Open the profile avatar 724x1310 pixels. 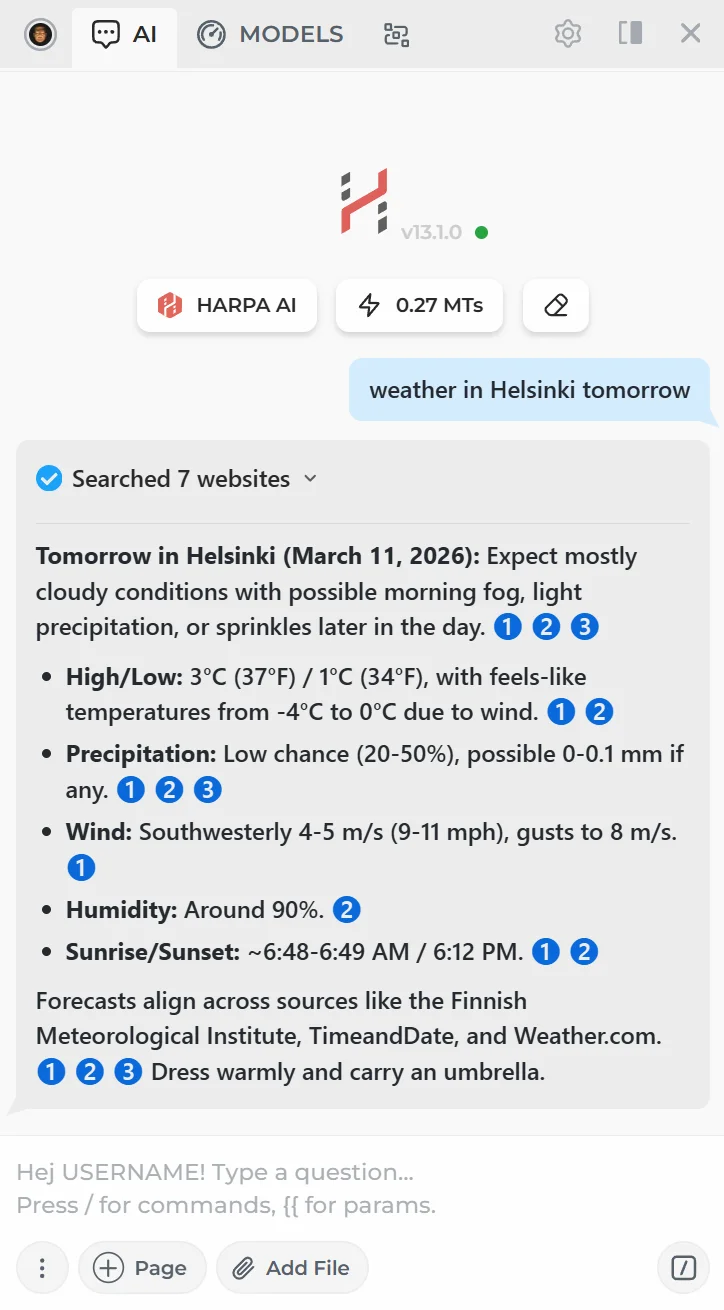tap(40, 35)
